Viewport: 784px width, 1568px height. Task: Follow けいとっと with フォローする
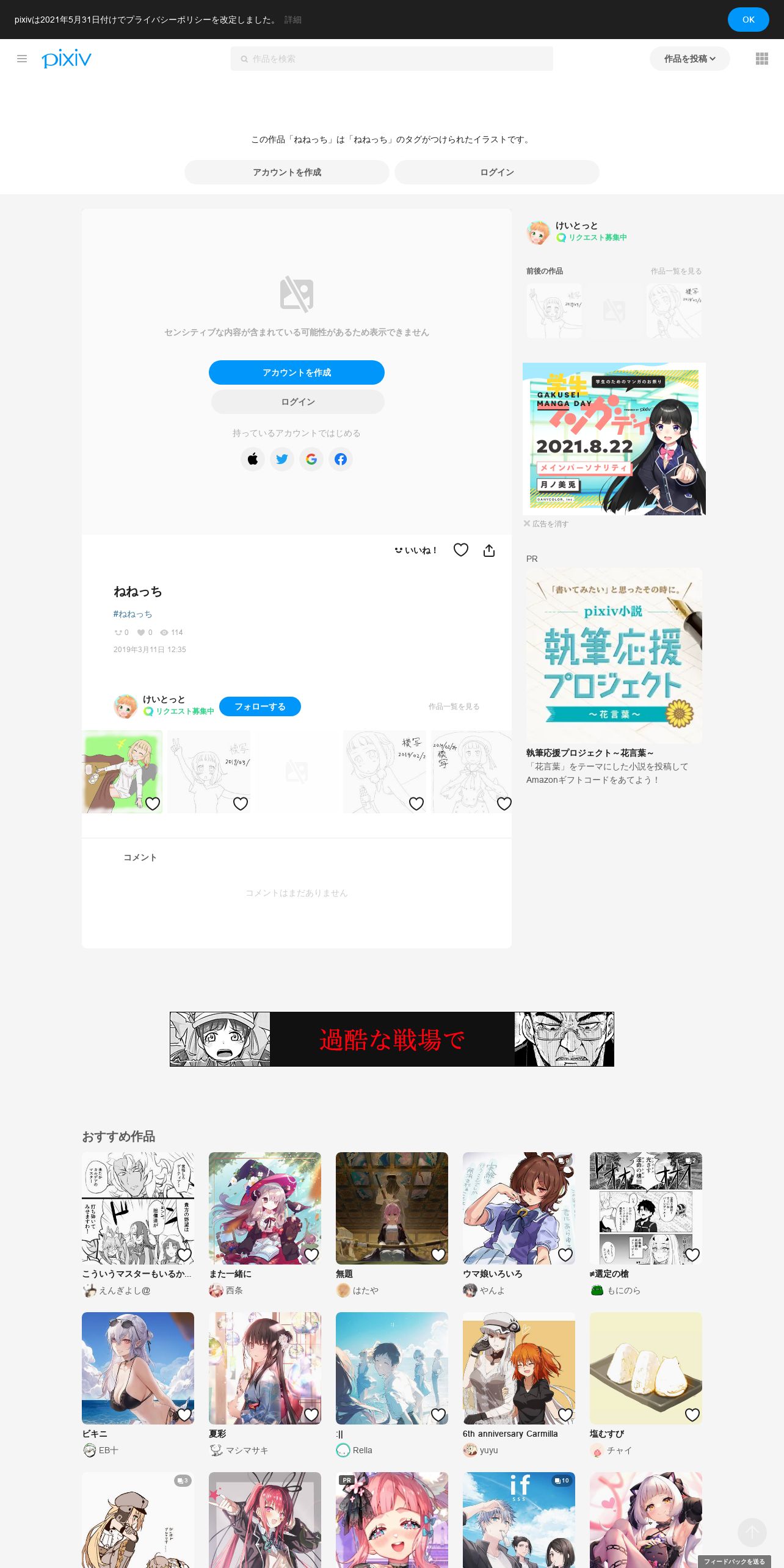[260, 706]
